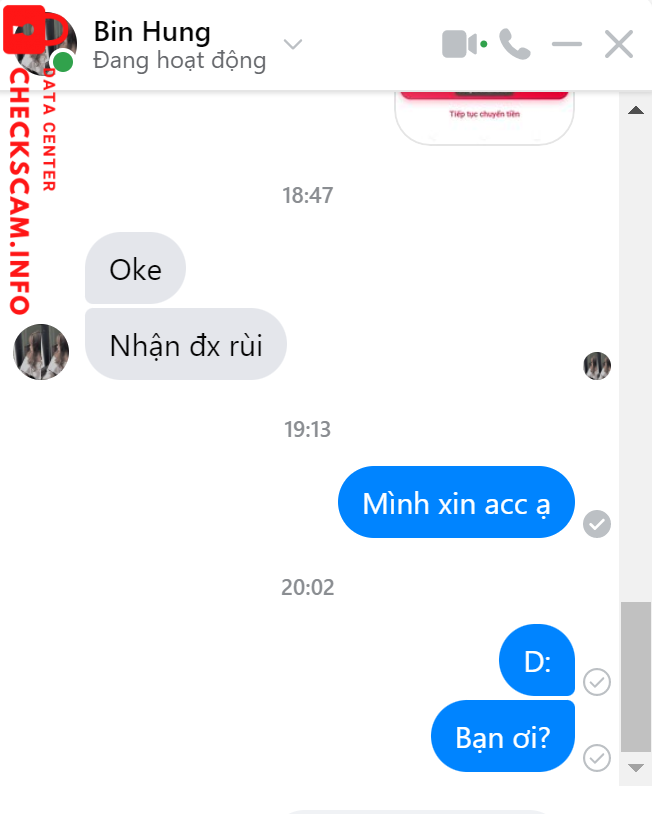Open Bin Hung's avatar beside 'Nhận đx rùi'

41,351
